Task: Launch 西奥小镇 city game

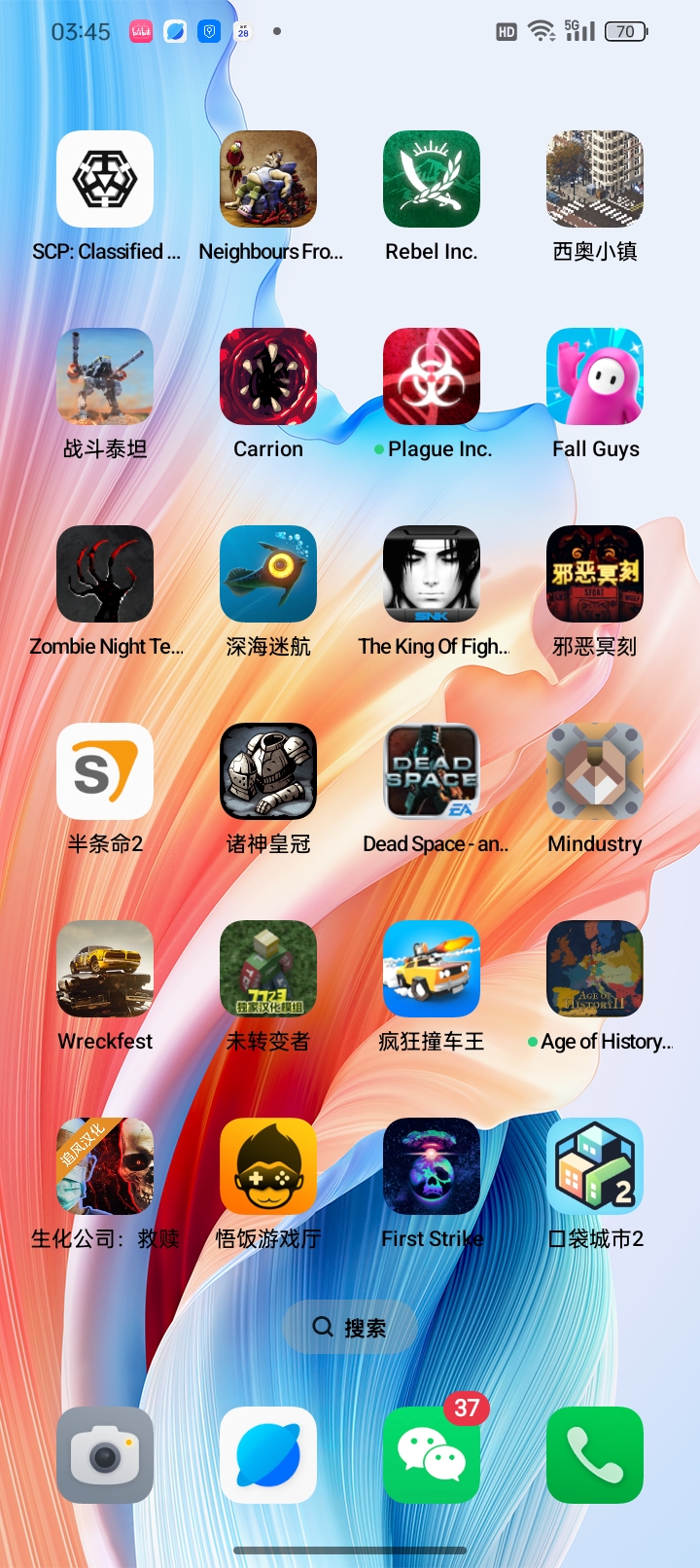Action: click(595, 179)
